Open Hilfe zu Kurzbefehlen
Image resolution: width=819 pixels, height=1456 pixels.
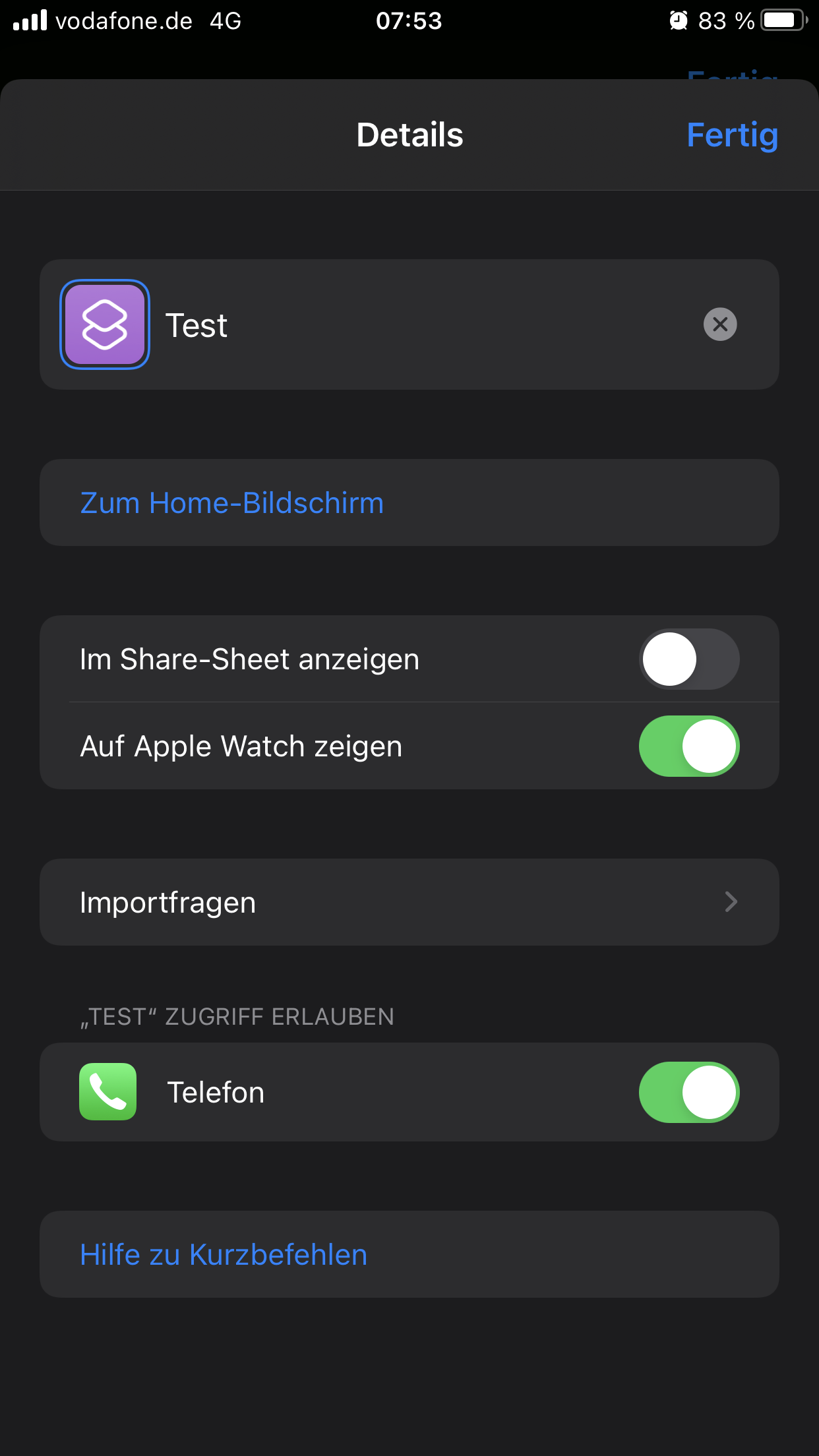pyautogui.click(x=224, y=1255)
